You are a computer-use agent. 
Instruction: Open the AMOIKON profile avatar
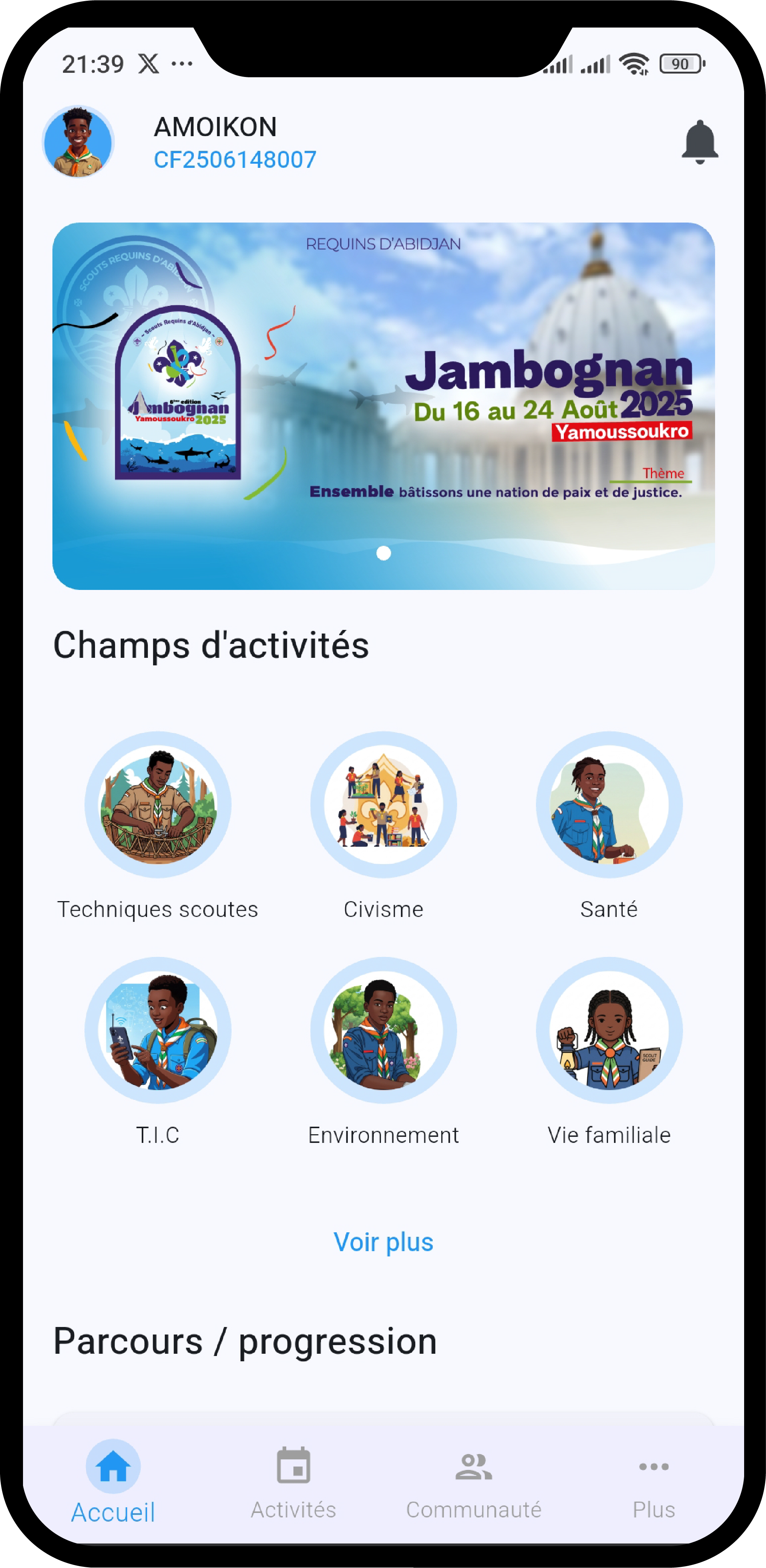point(78,142)
